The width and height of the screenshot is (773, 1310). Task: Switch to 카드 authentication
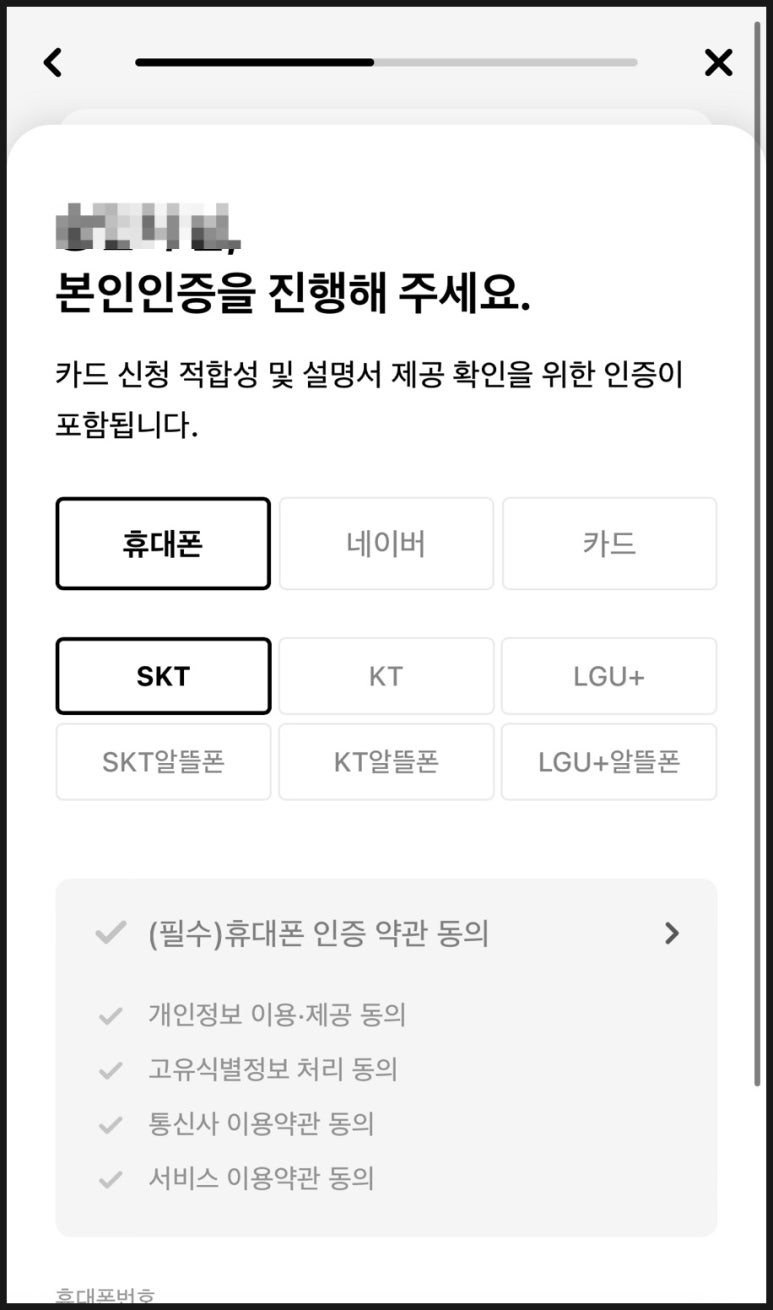[609, 544]
